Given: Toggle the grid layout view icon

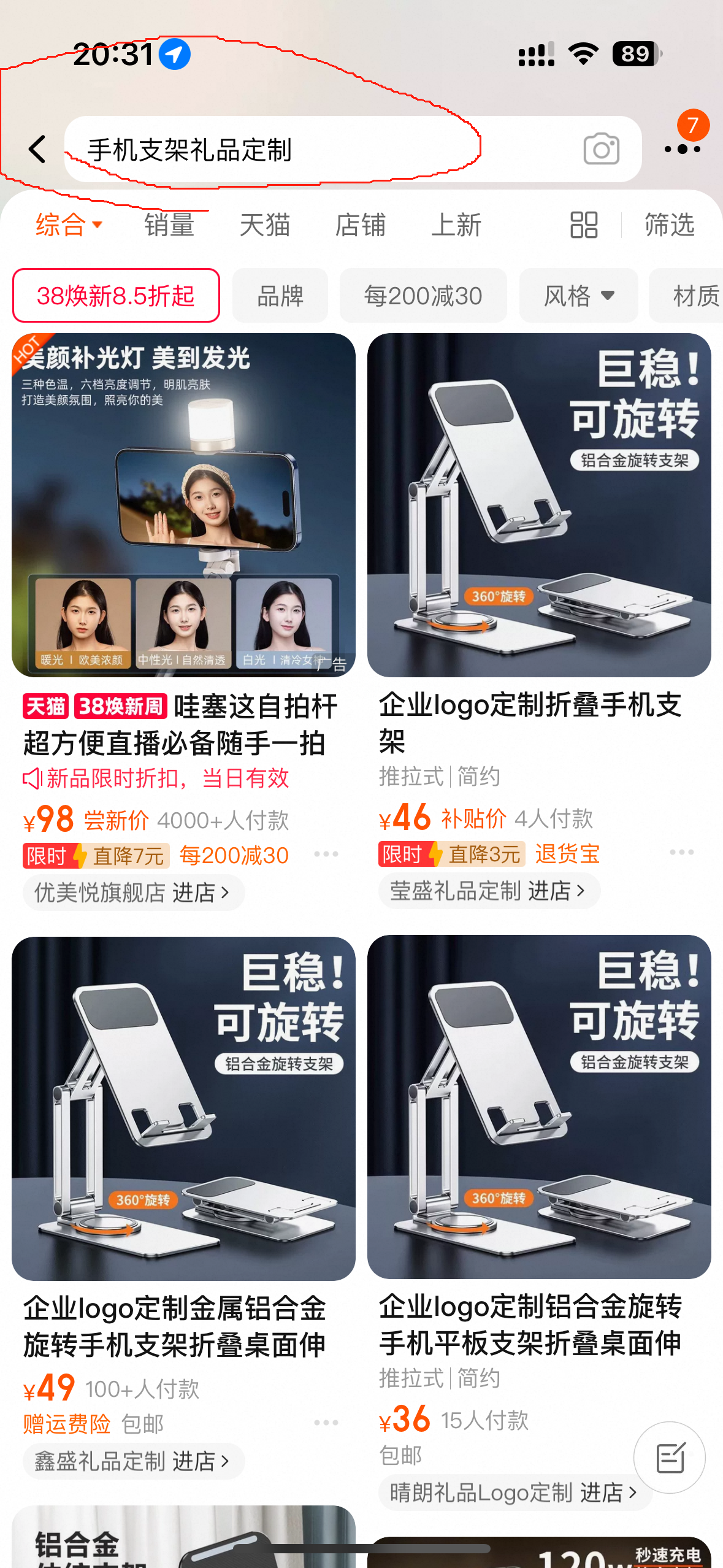Looking at the screenshot, I should point(583,225).
